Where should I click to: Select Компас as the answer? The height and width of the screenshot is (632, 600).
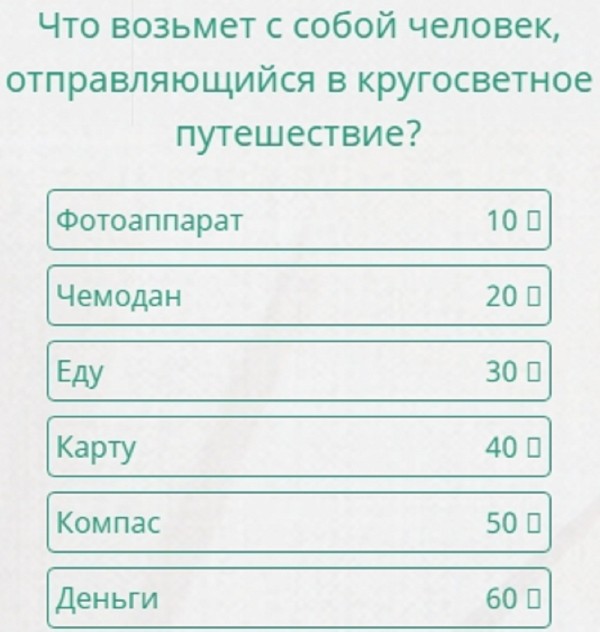click(x=298, y=523)
